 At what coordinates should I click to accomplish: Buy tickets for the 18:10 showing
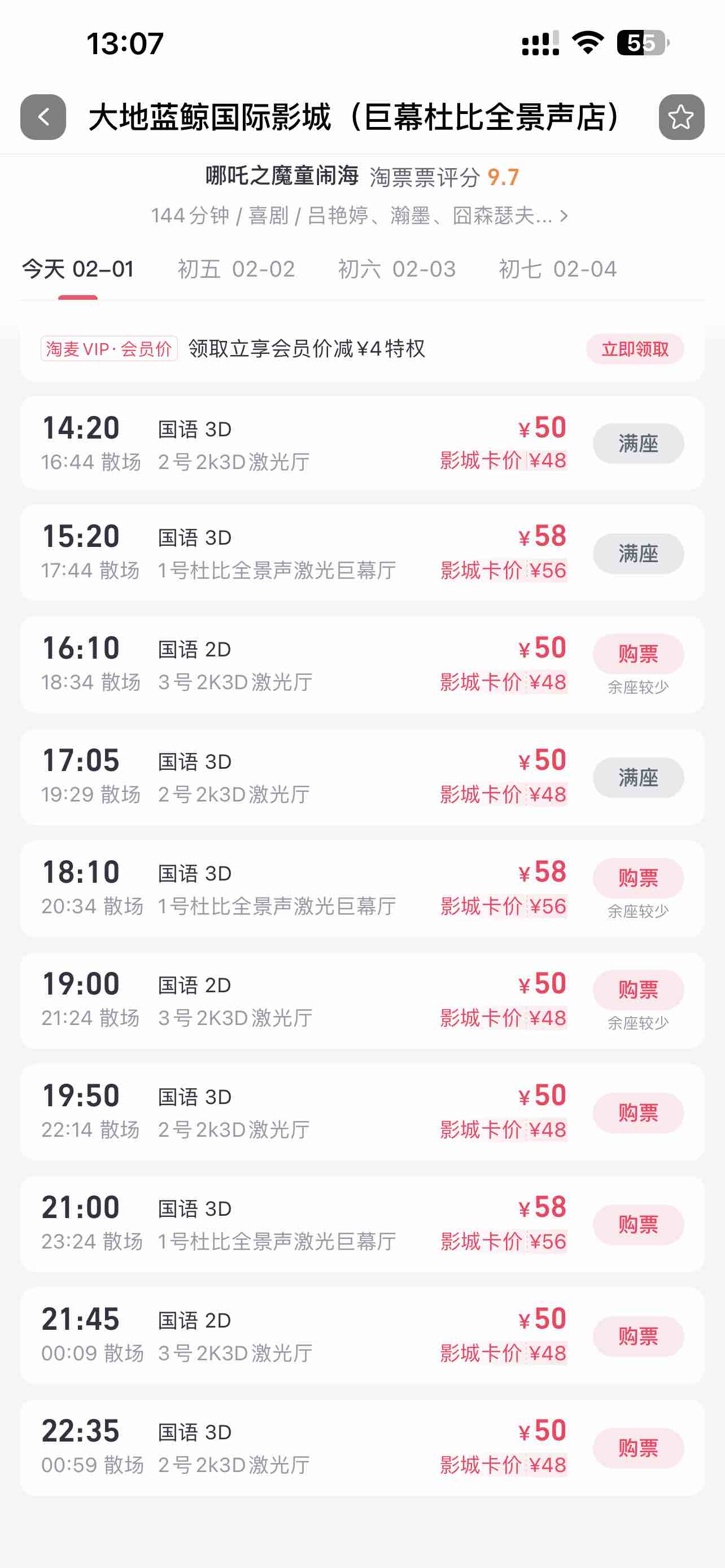pyautogui.click(x=638, y=878)
